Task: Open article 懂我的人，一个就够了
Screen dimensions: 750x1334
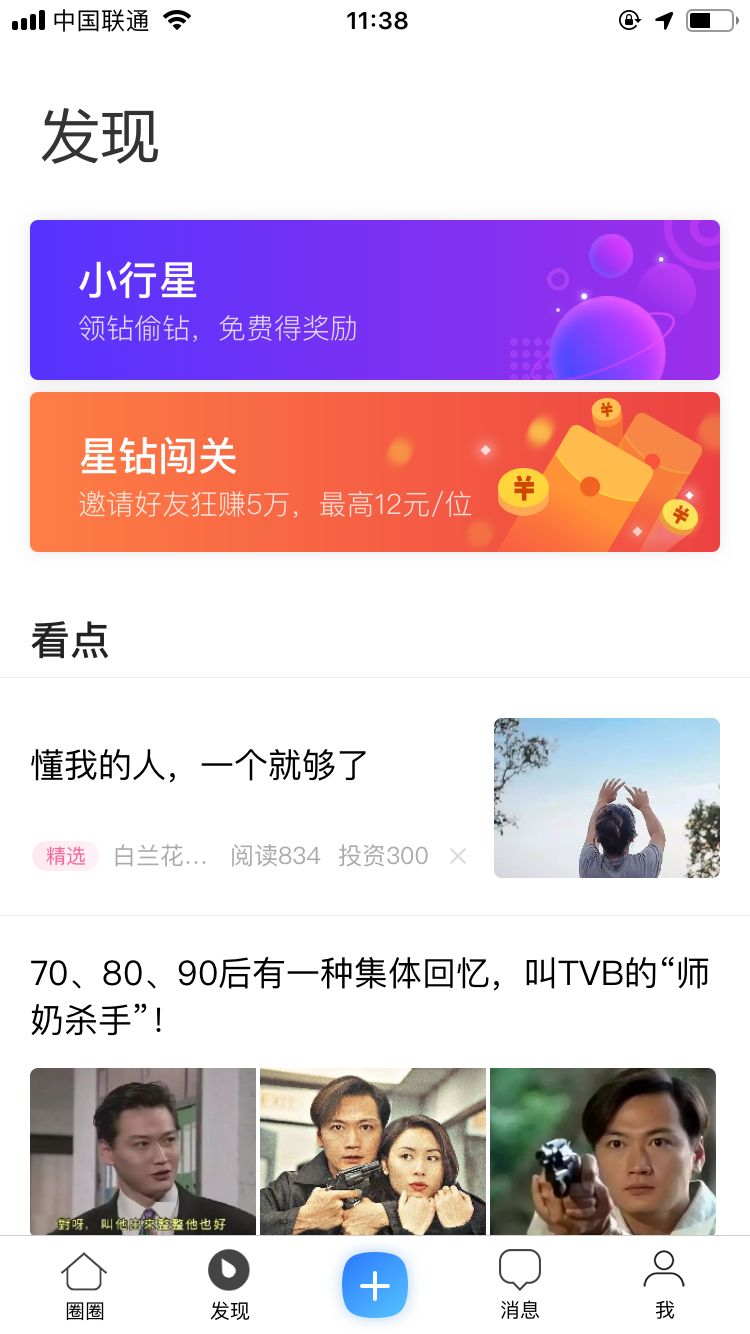Action: click(x=200, y=767)
